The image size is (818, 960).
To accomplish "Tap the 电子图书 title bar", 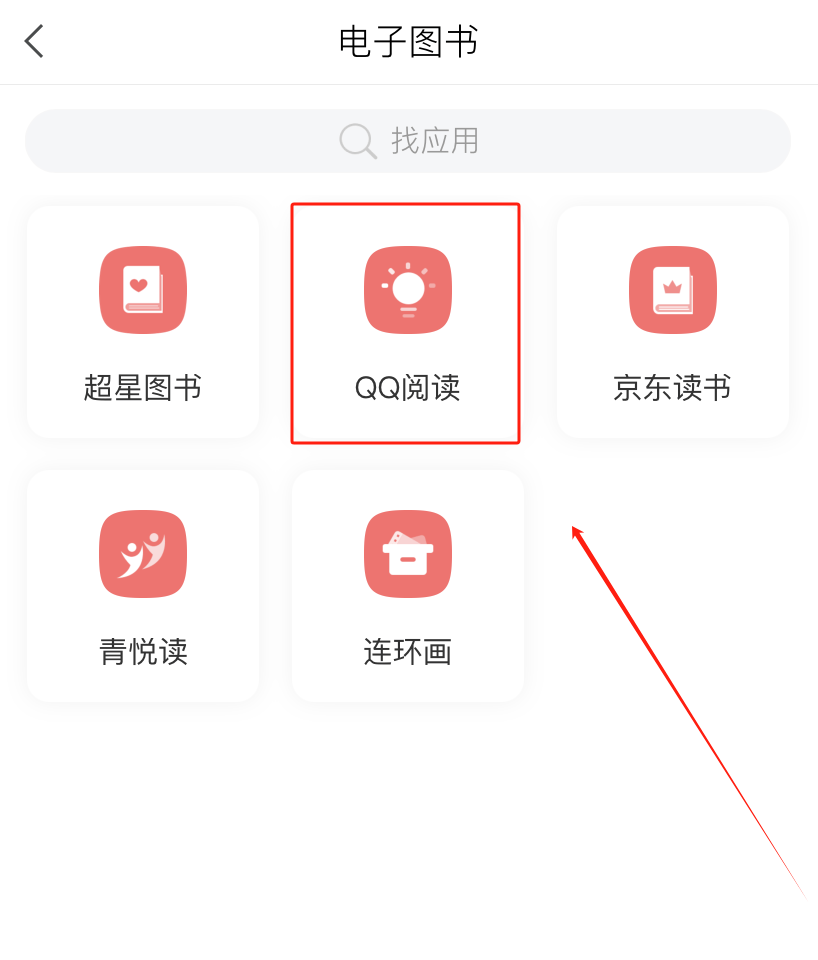I will tap(409, 42).
